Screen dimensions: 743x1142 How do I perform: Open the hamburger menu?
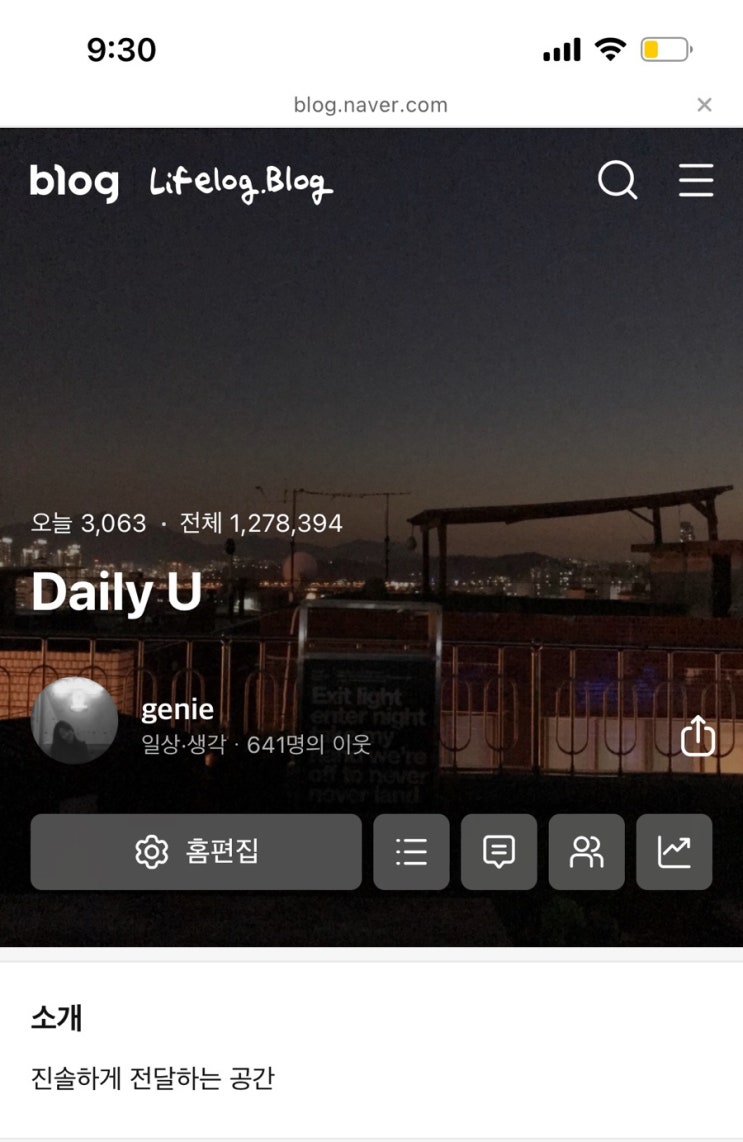click(x=696, y=181)
